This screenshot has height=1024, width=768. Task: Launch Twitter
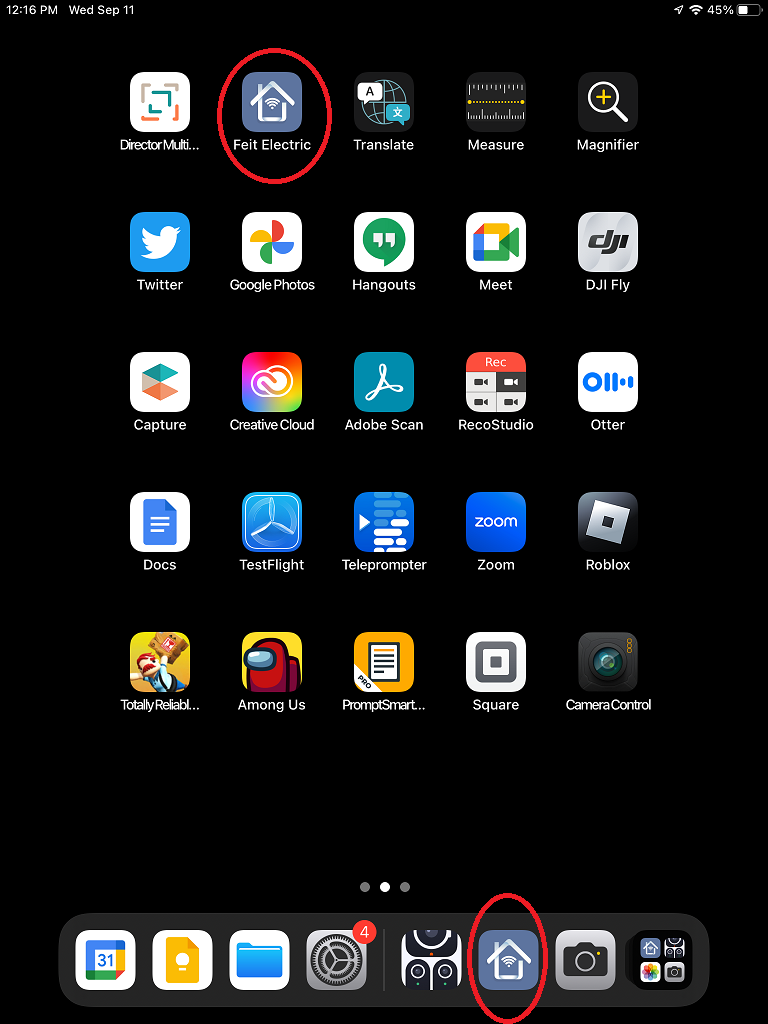click(x=160, y=242)
